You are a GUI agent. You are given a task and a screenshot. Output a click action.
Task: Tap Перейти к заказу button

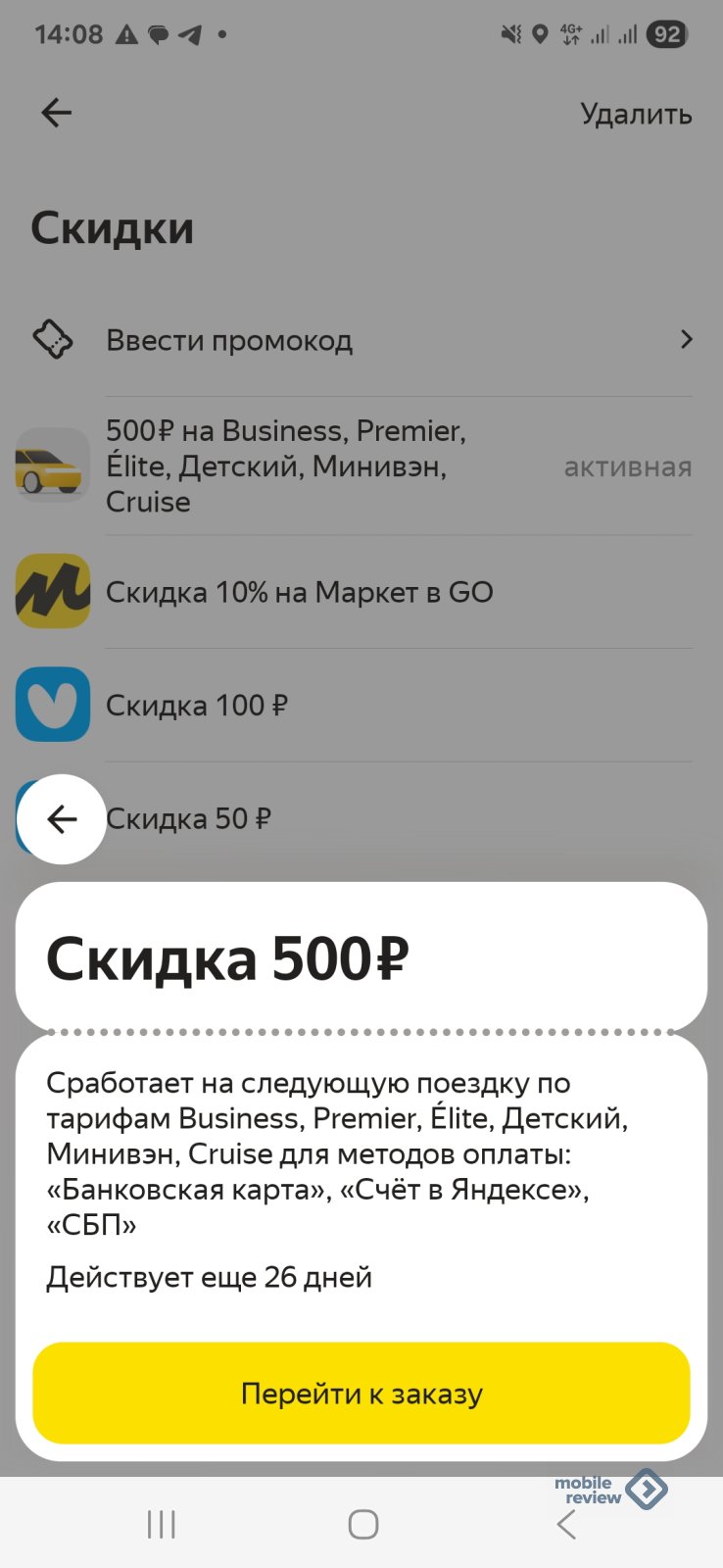click(x=361, y=1394)
